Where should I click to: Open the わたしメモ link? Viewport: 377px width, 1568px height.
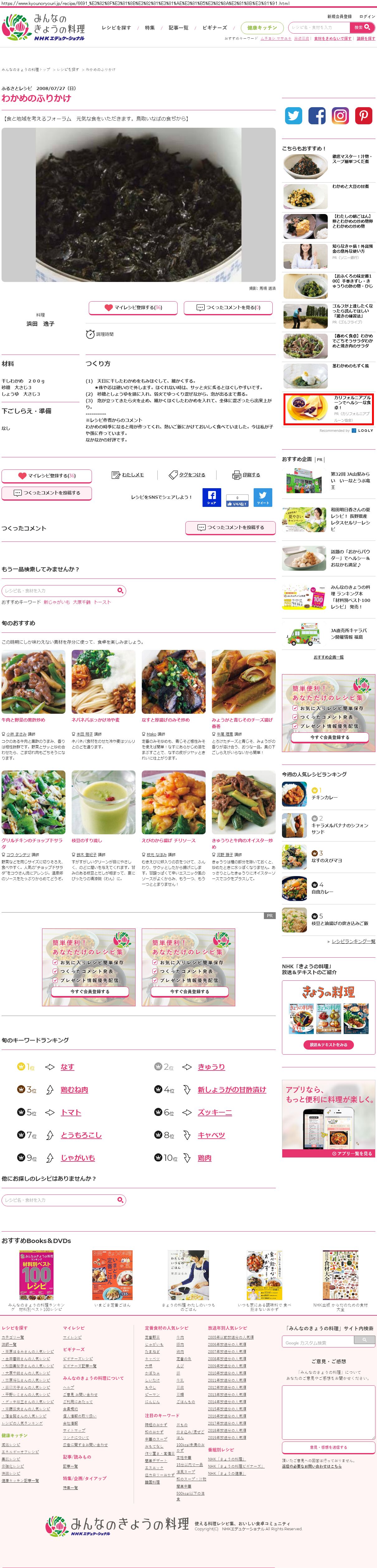pos(128,475)
